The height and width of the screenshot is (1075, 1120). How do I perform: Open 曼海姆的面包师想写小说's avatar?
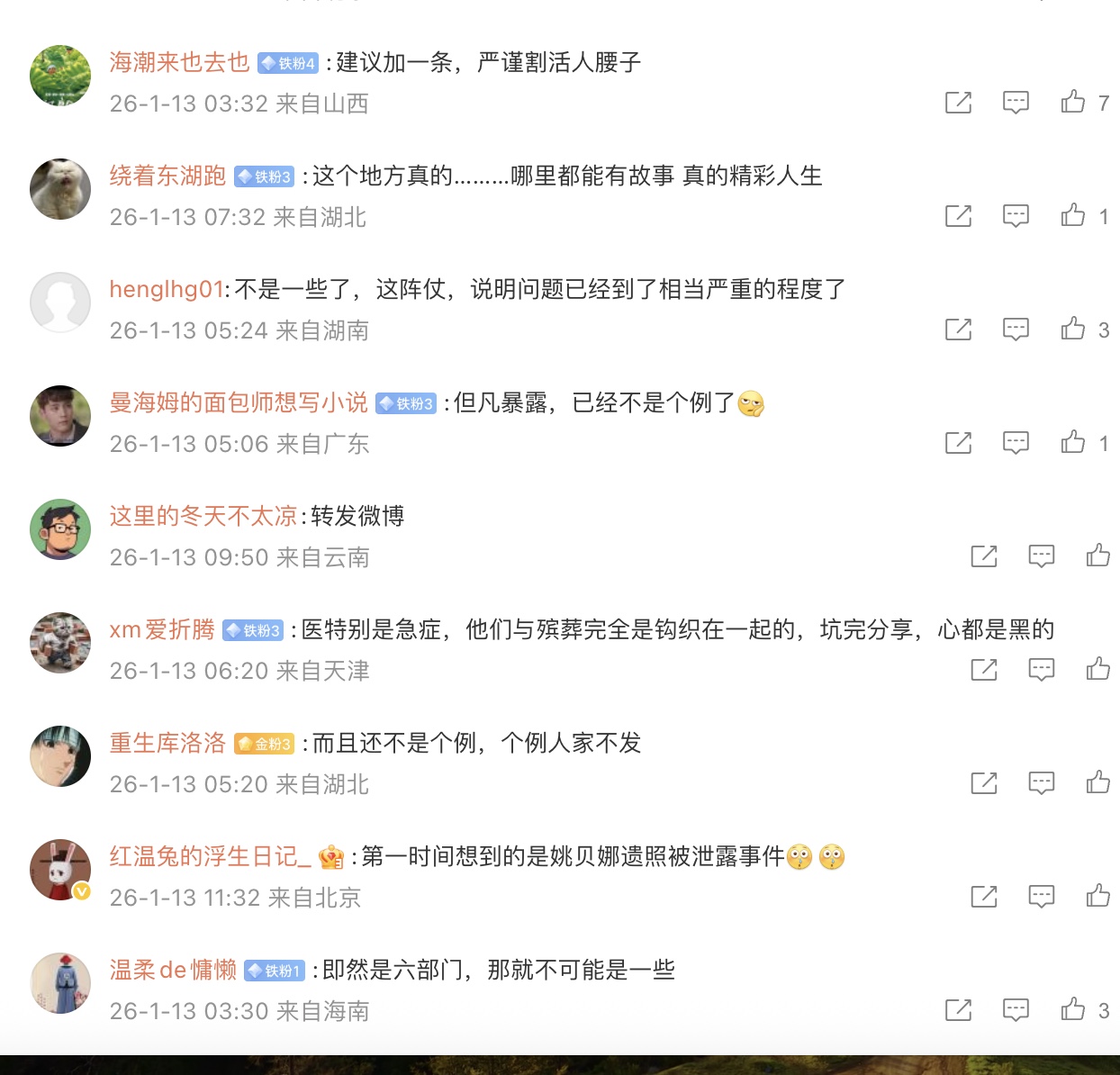(x=60, y=416)
